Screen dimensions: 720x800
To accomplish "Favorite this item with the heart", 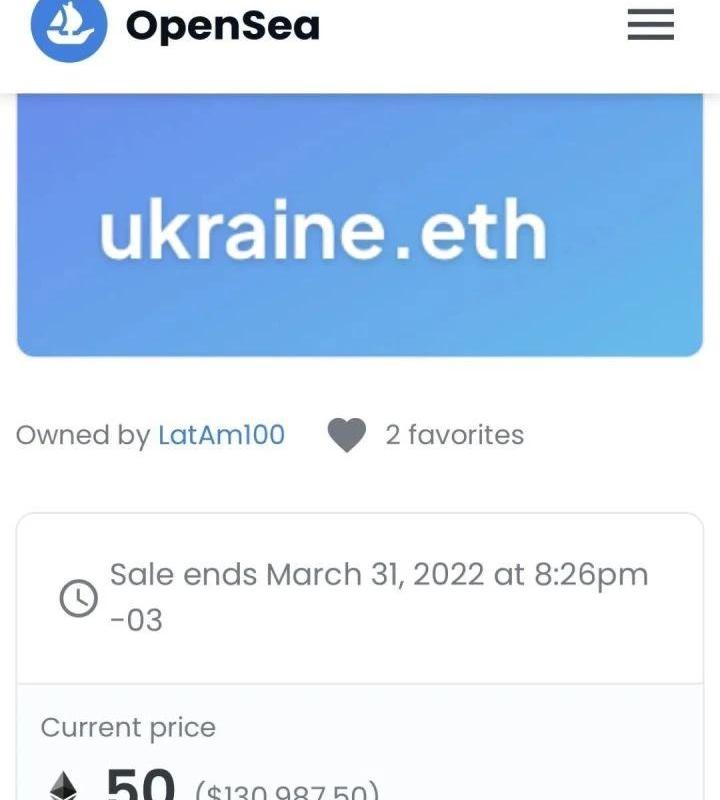I will click(x=347, y=435).
